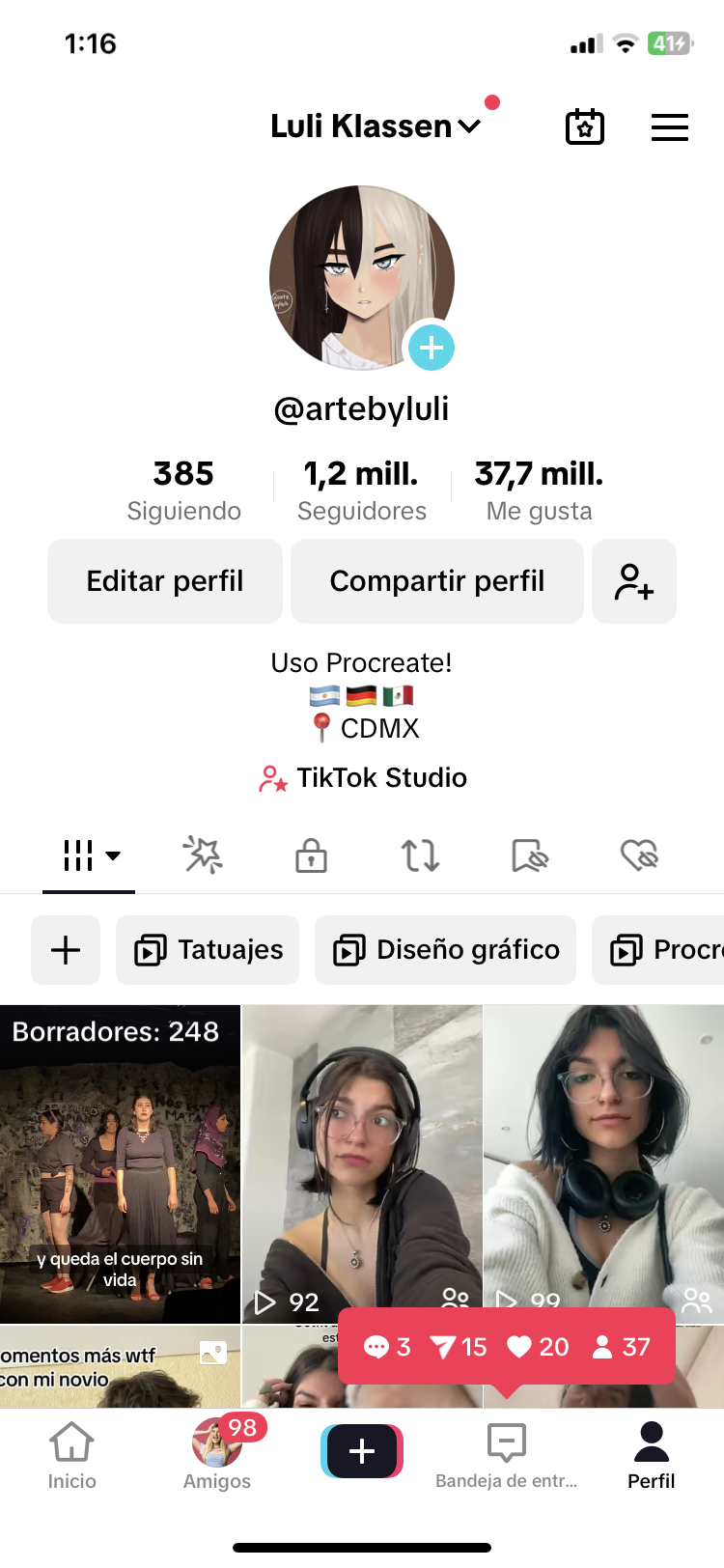Open Borradores drafts tile
The image size is (724, 1568).
pyautogui.click(x=120, y=1163)
